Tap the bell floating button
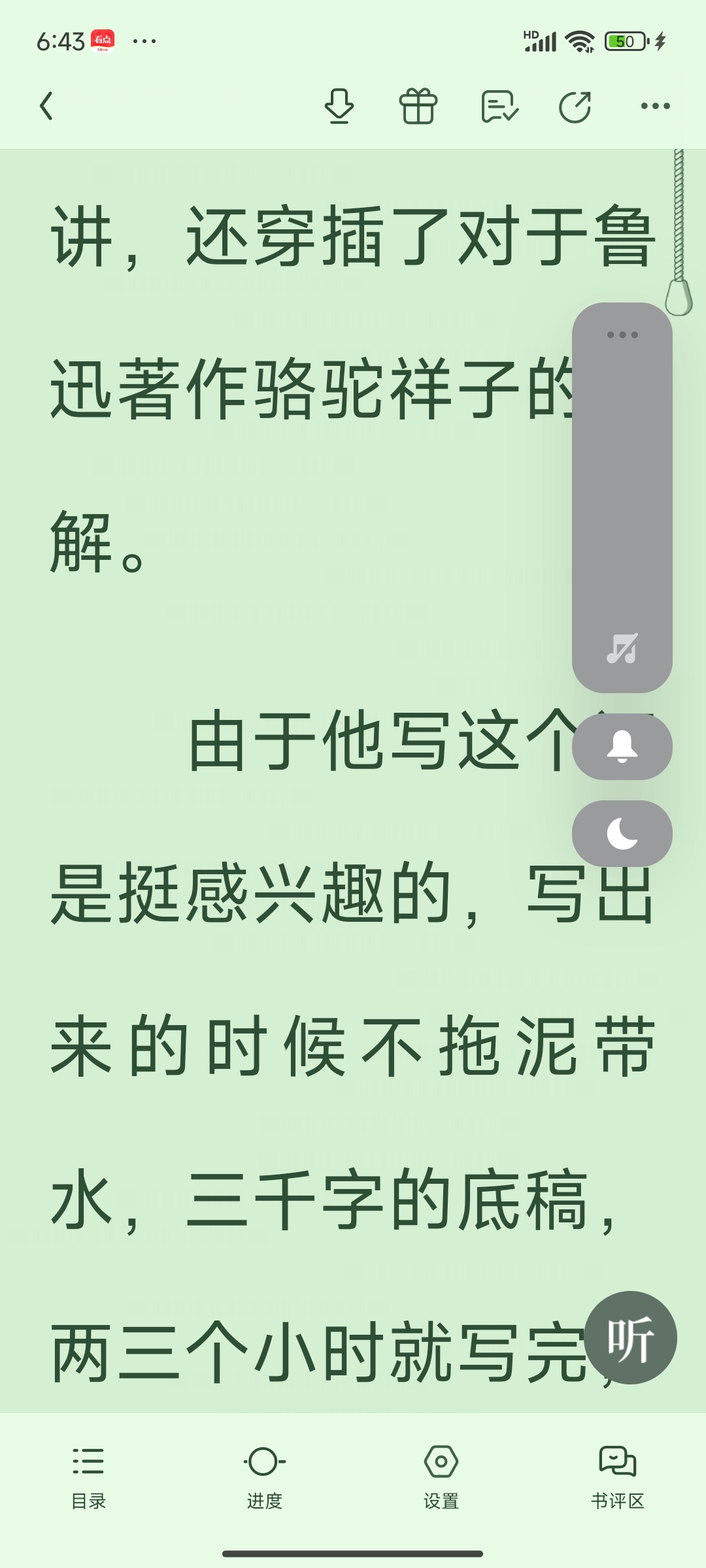Viewport: 706px width, 1568px height. click(x=622, y=746)
